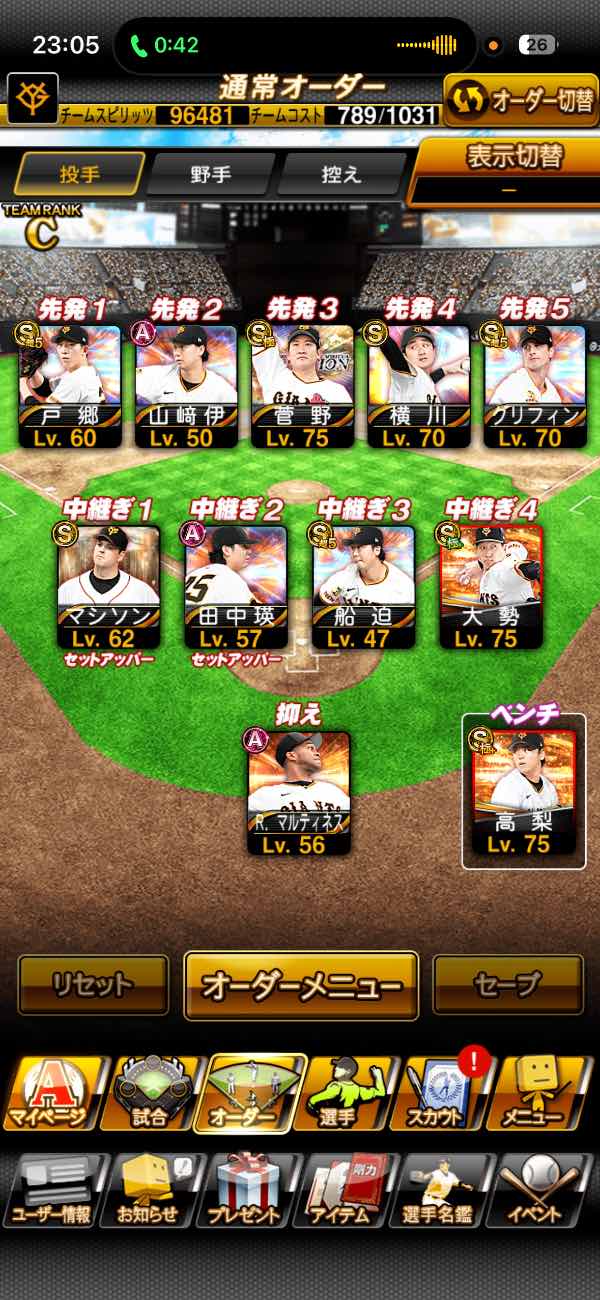Open the プレゼント box

coord(246,1190)
